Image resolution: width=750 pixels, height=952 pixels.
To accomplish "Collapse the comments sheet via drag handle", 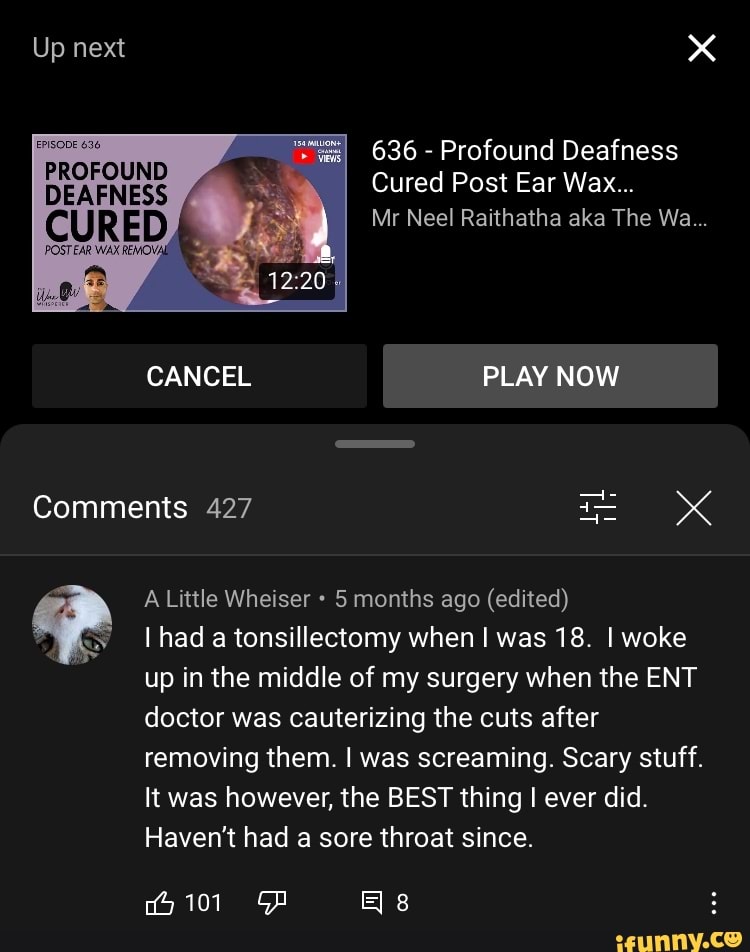I will click(374, 442).
